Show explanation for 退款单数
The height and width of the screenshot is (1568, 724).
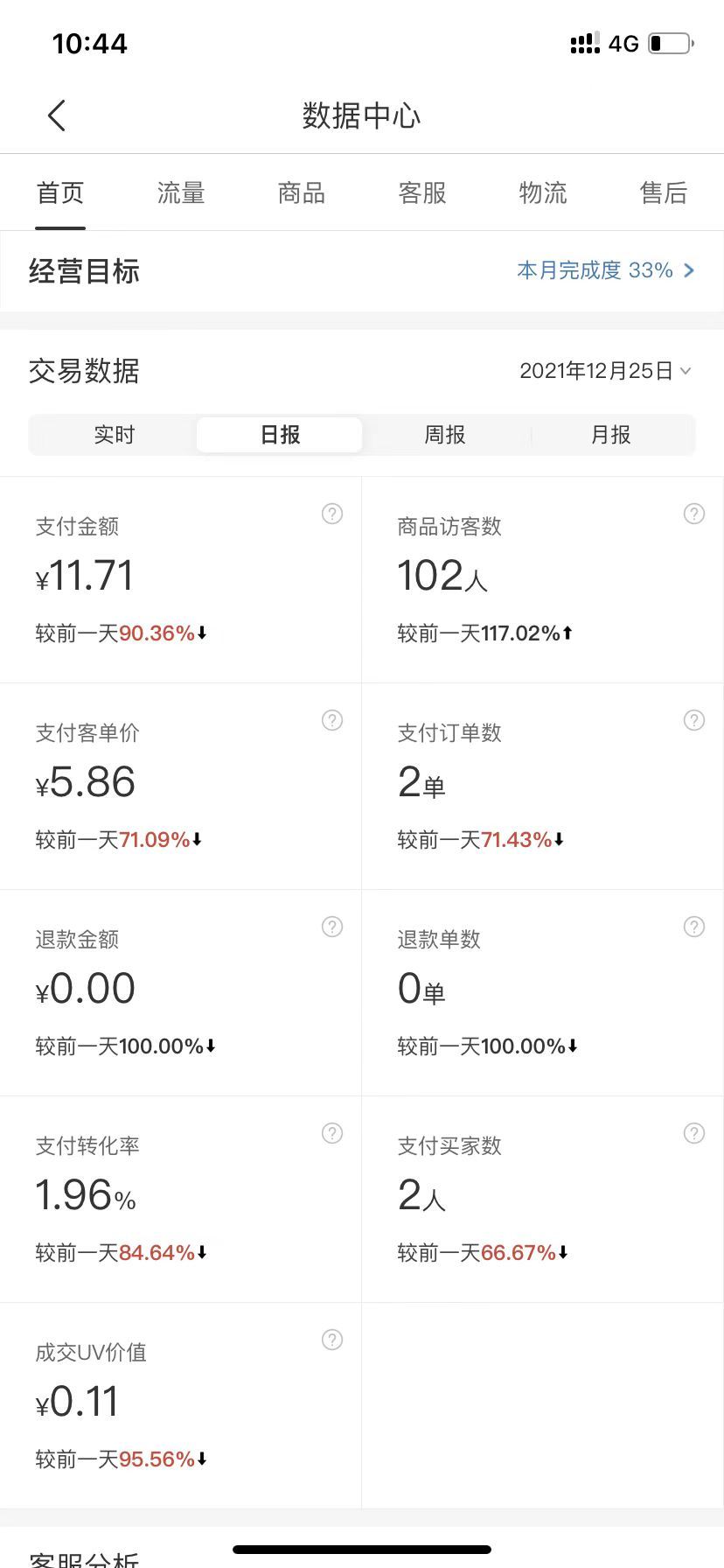click(x=694, y=927)
